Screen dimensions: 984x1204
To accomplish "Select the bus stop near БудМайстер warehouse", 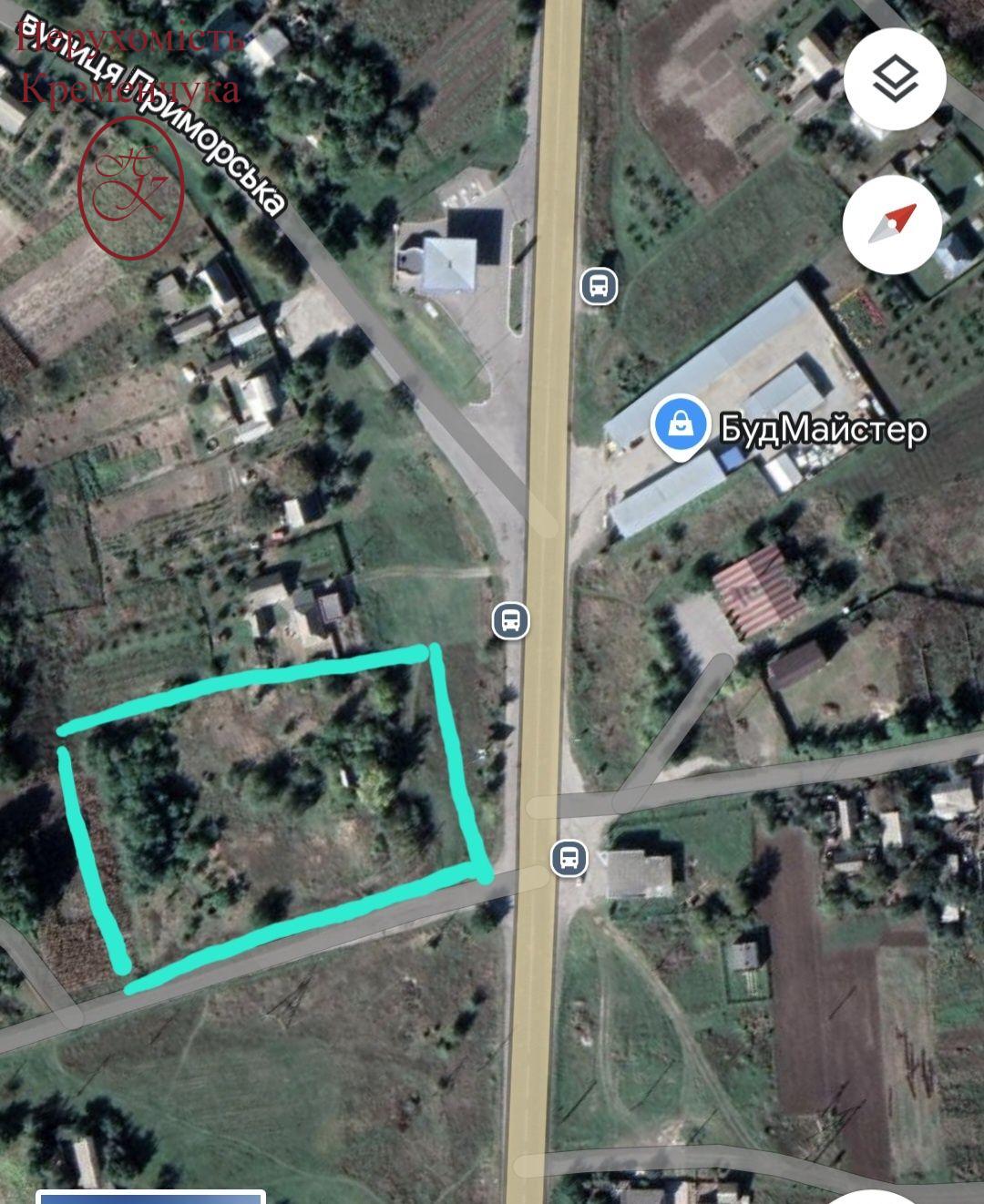I will coord(599,286).
